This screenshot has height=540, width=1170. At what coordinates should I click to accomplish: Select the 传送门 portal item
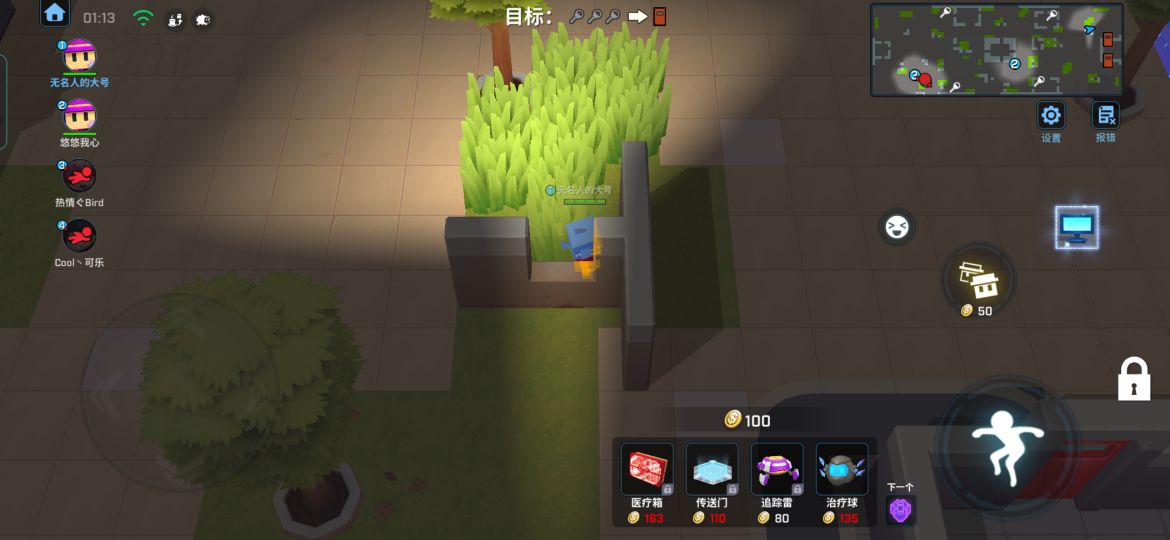711,470
